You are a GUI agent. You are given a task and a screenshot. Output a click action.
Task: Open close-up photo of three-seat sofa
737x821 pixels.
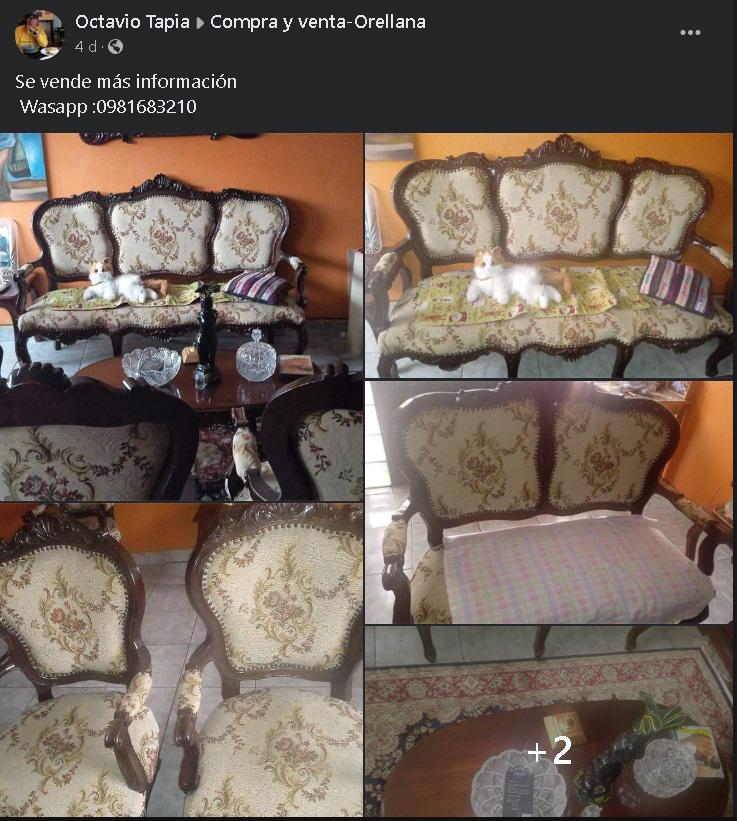pyautogui.click(x=549, y=255)
